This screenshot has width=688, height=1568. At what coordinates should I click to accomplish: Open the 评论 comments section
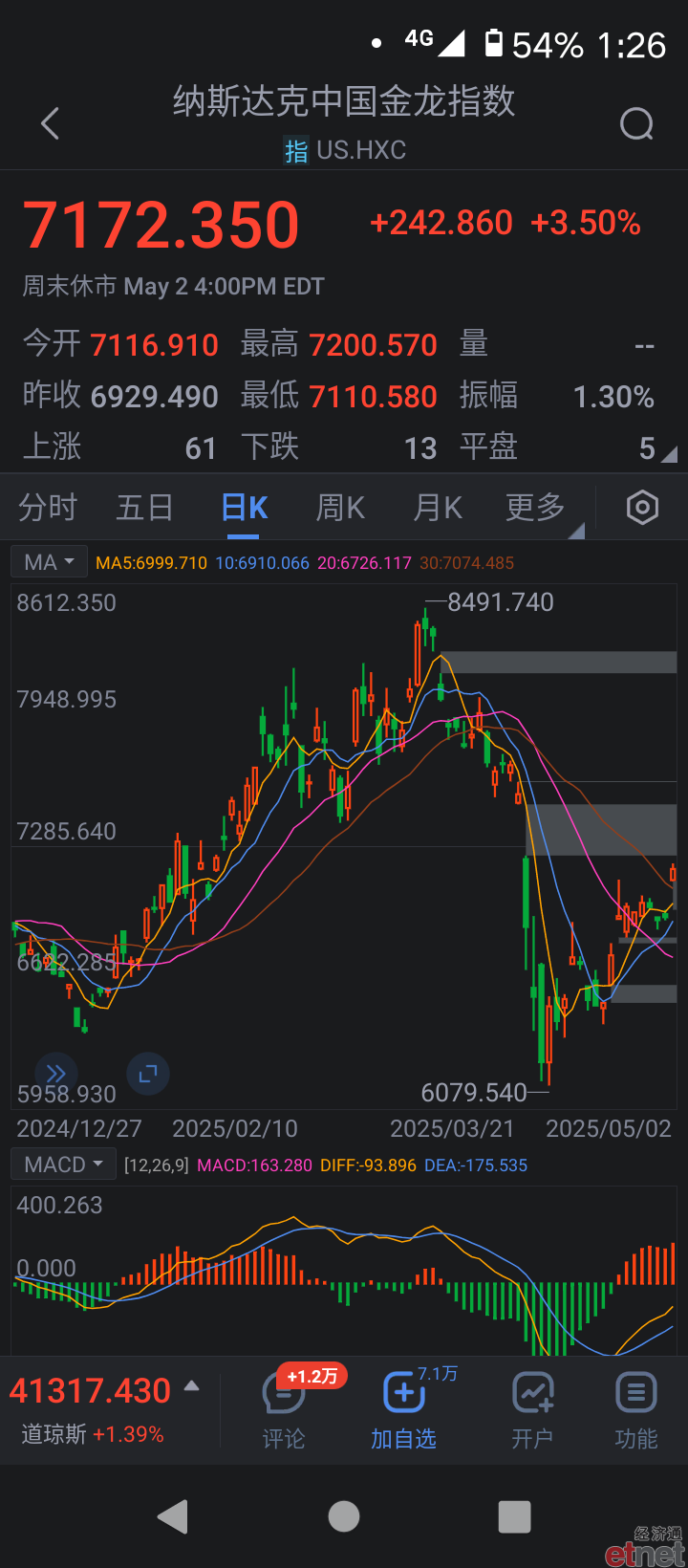(x=284, y=1409)
